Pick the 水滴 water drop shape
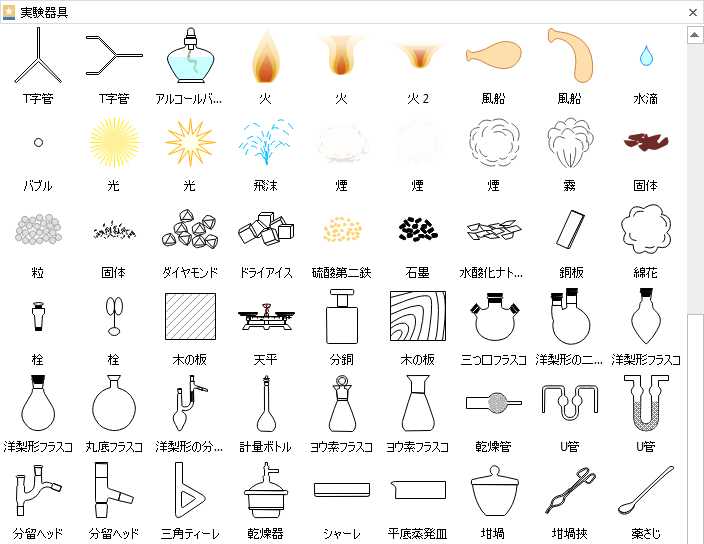 (x=645, y=57)
